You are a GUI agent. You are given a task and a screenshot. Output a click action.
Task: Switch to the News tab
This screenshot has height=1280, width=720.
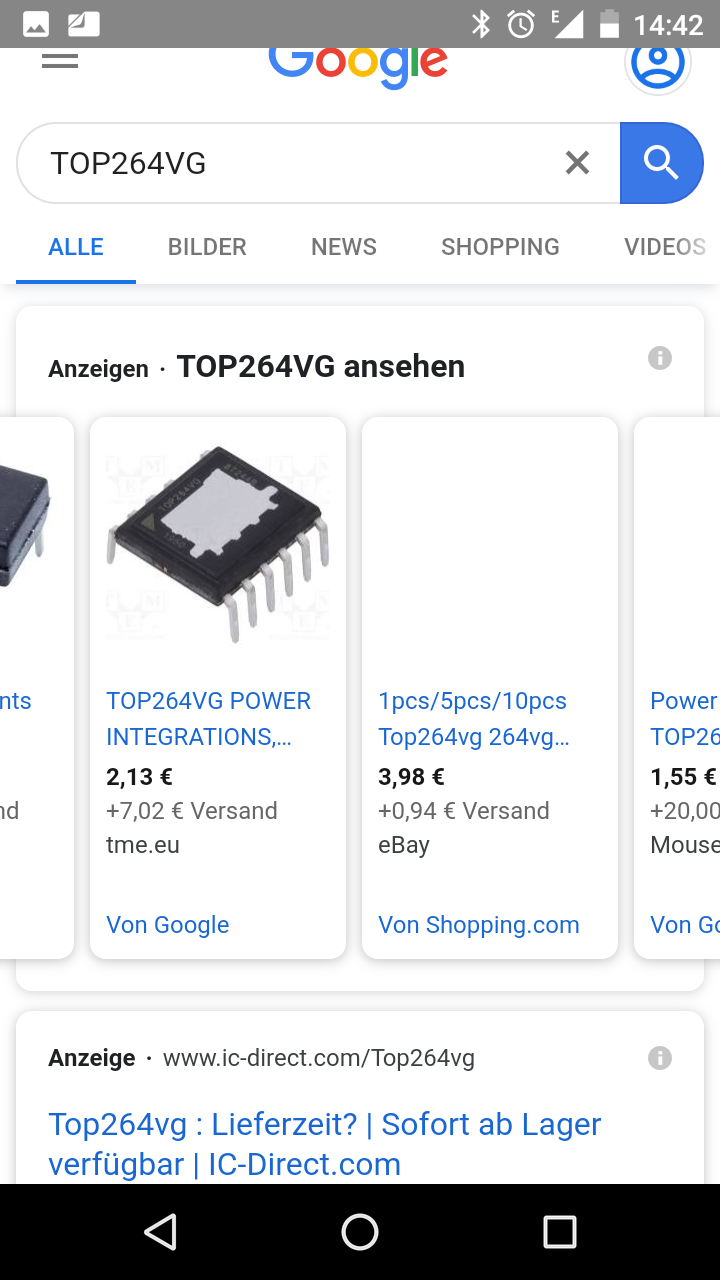click(344, 247)
